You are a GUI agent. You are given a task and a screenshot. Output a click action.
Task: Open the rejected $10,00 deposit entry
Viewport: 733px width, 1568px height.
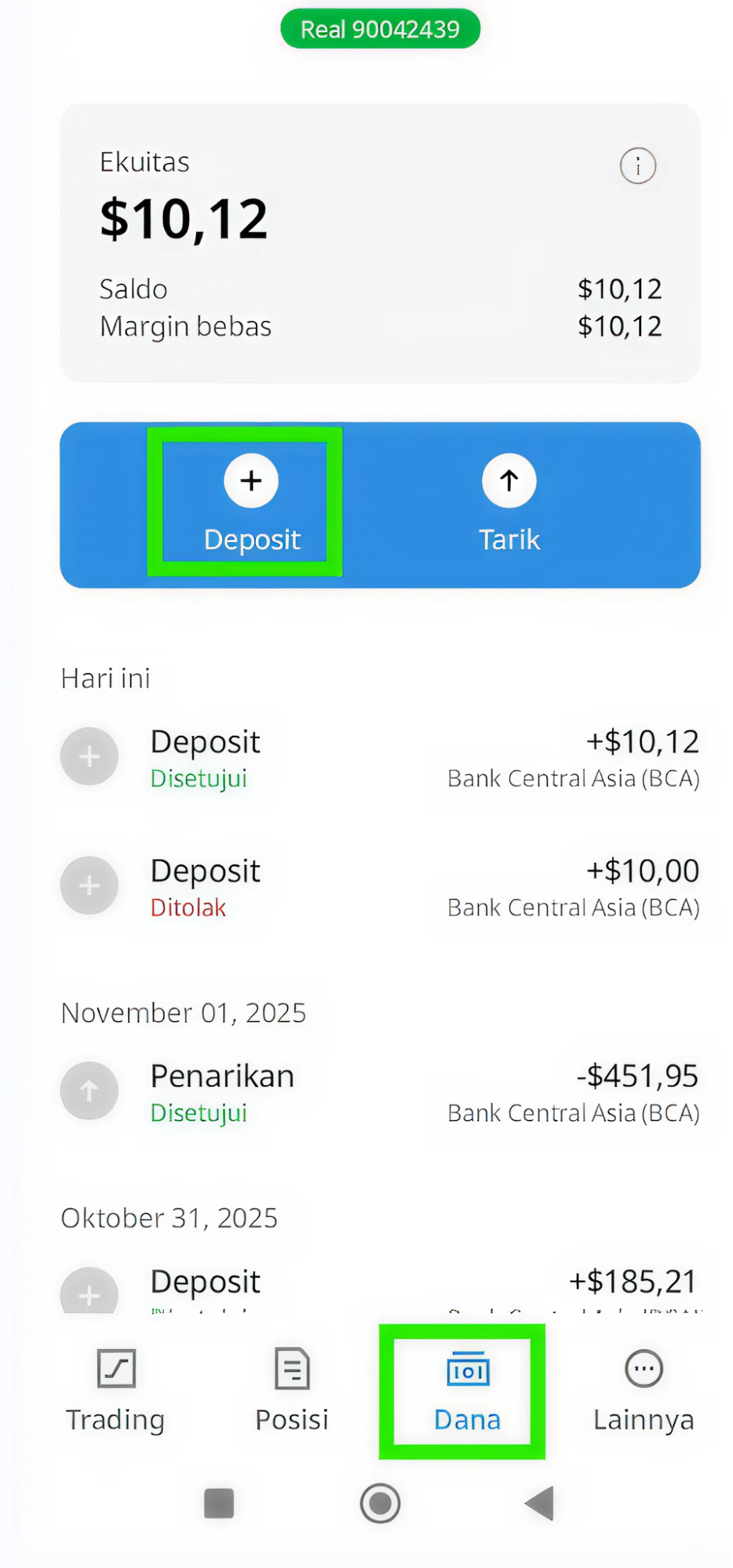(380, 887)
